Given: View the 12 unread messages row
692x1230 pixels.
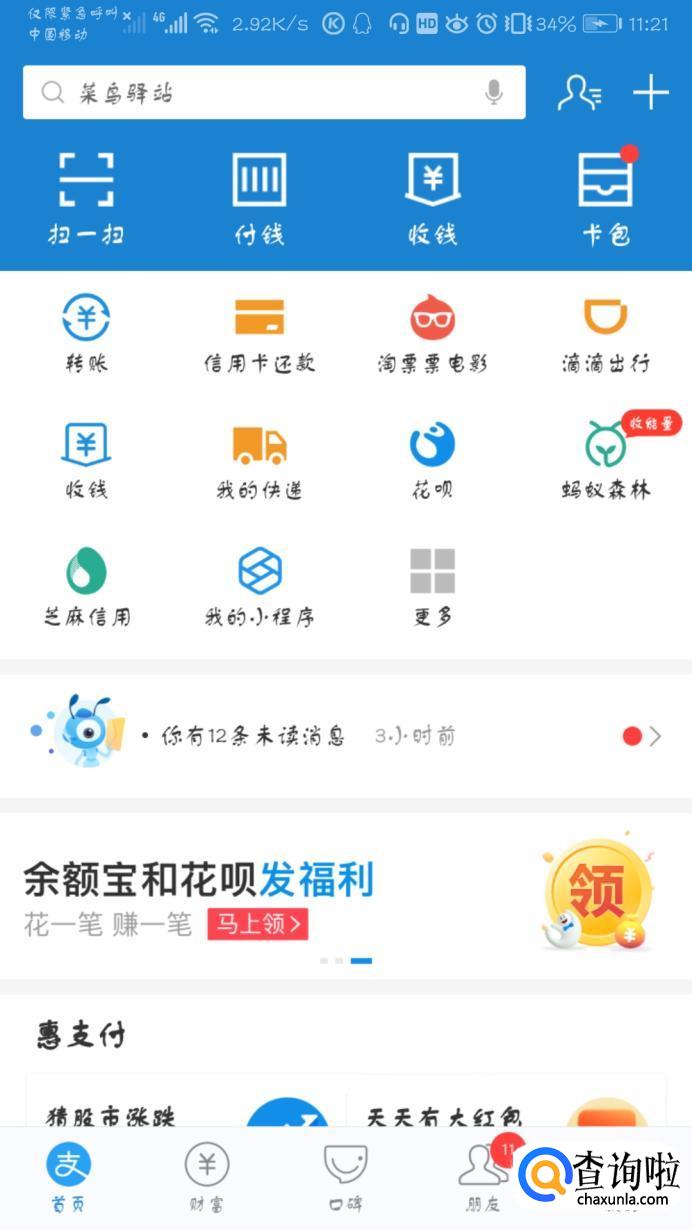Looking at the screenshot, I should [345, 736].
